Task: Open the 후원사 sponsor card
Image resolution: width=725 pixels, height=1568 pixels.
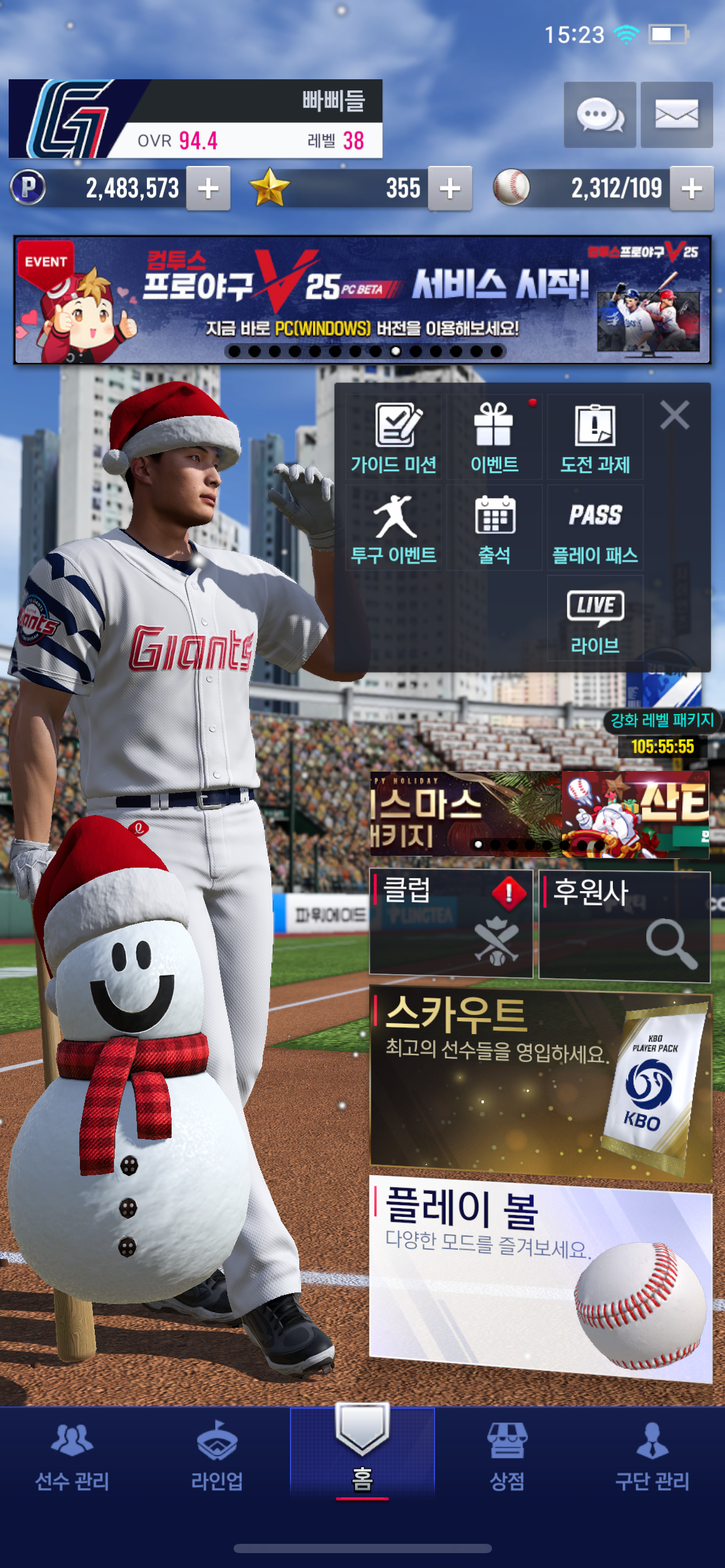Action: pos(624,926)
